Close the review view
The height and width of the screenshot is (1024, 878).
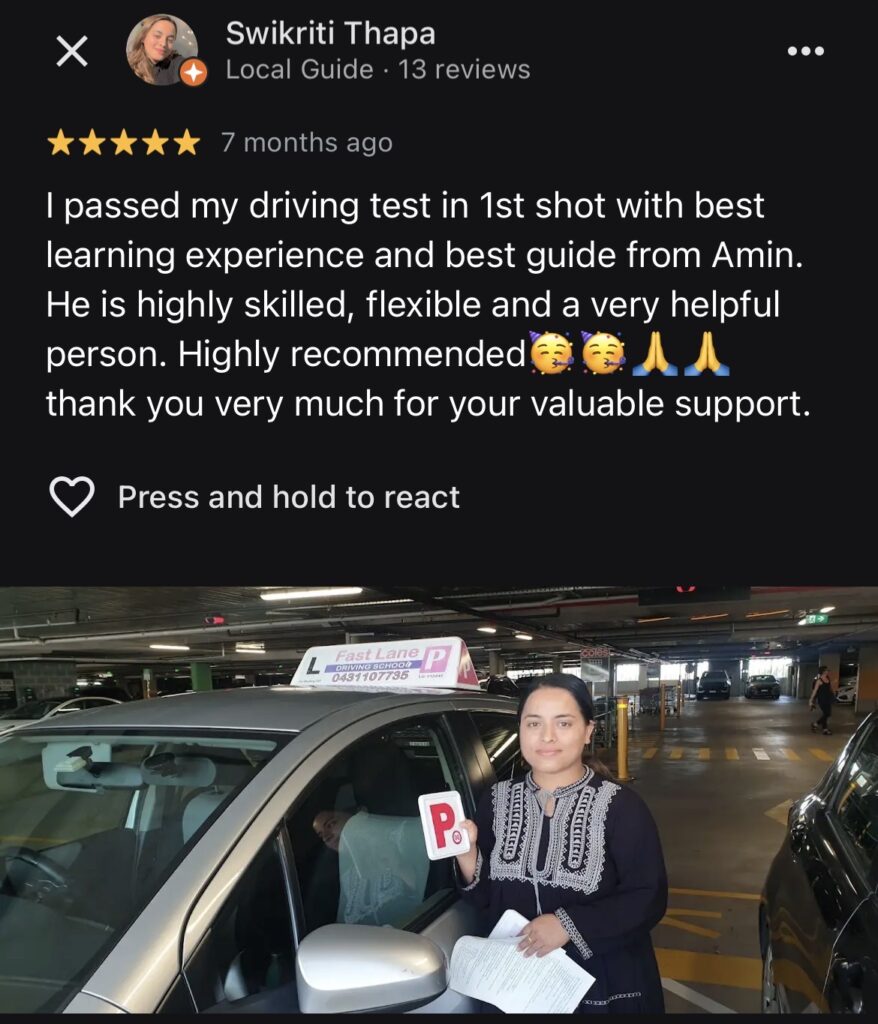click(72, 51)
